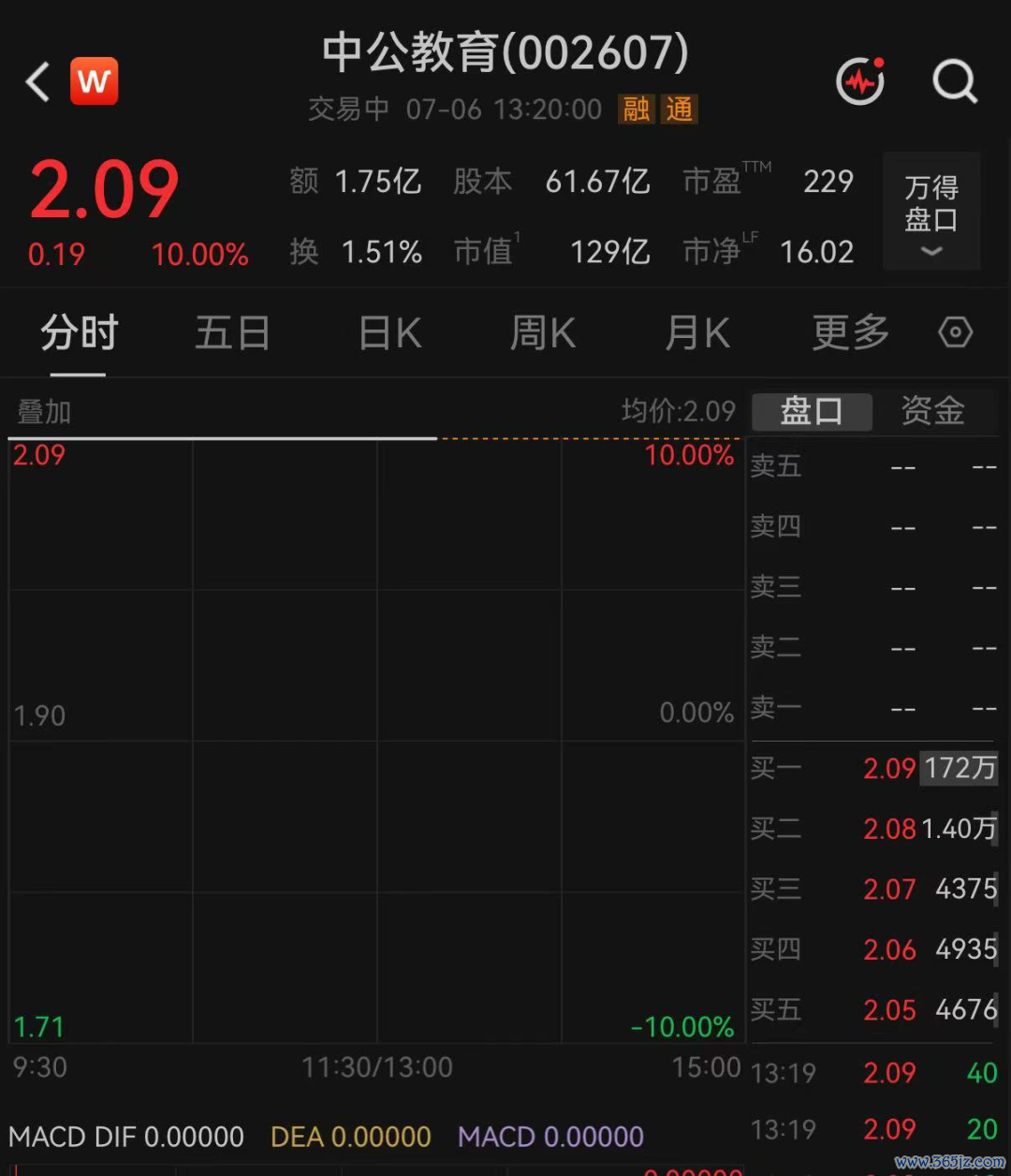The height and width of the screenshot is (1176, 1011).
Task: Switch to the 五日 chart tab
Action: point(232,332)
